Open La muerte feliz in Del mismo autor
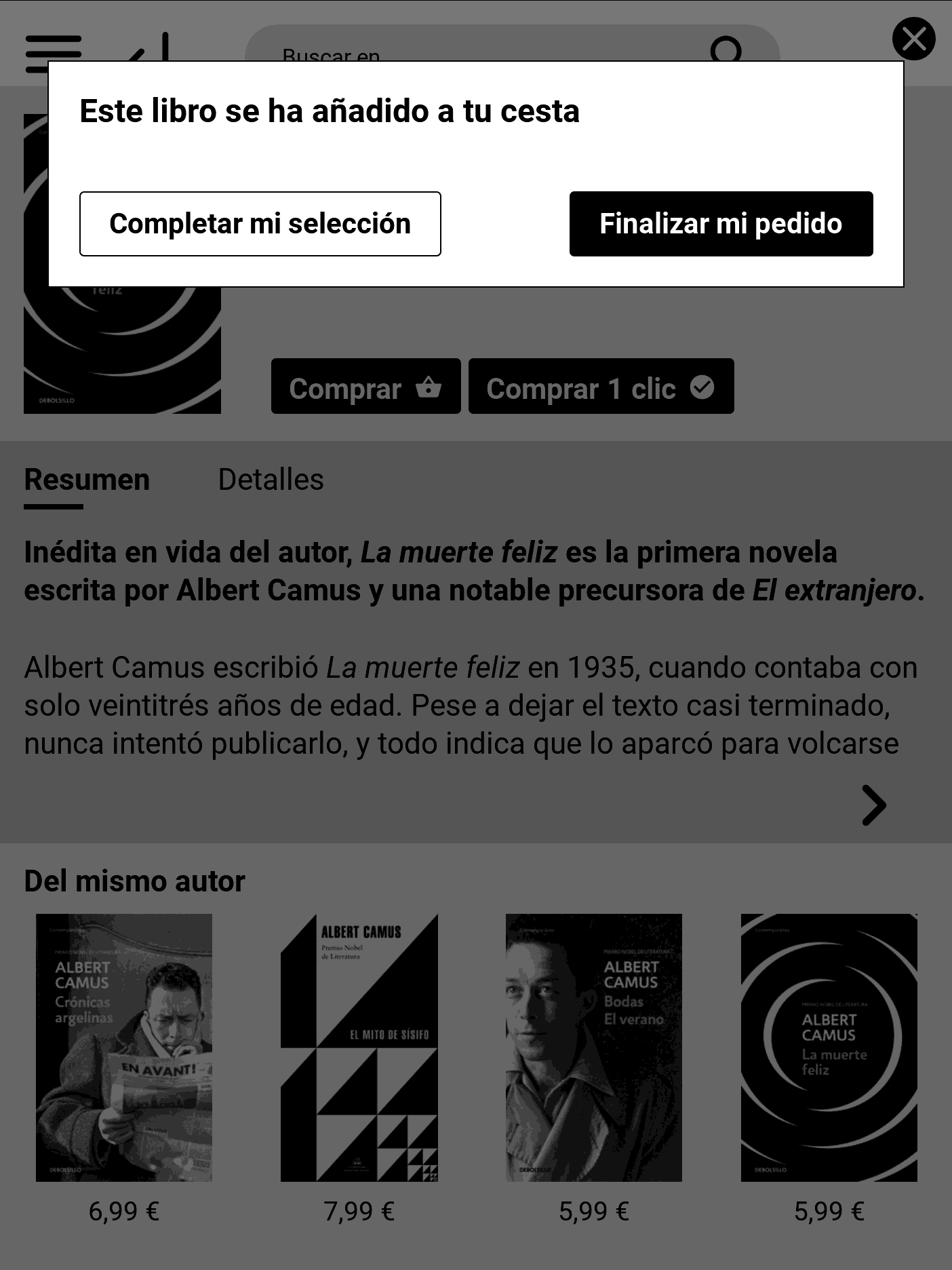The image size is (952, 1270). 829,1047
